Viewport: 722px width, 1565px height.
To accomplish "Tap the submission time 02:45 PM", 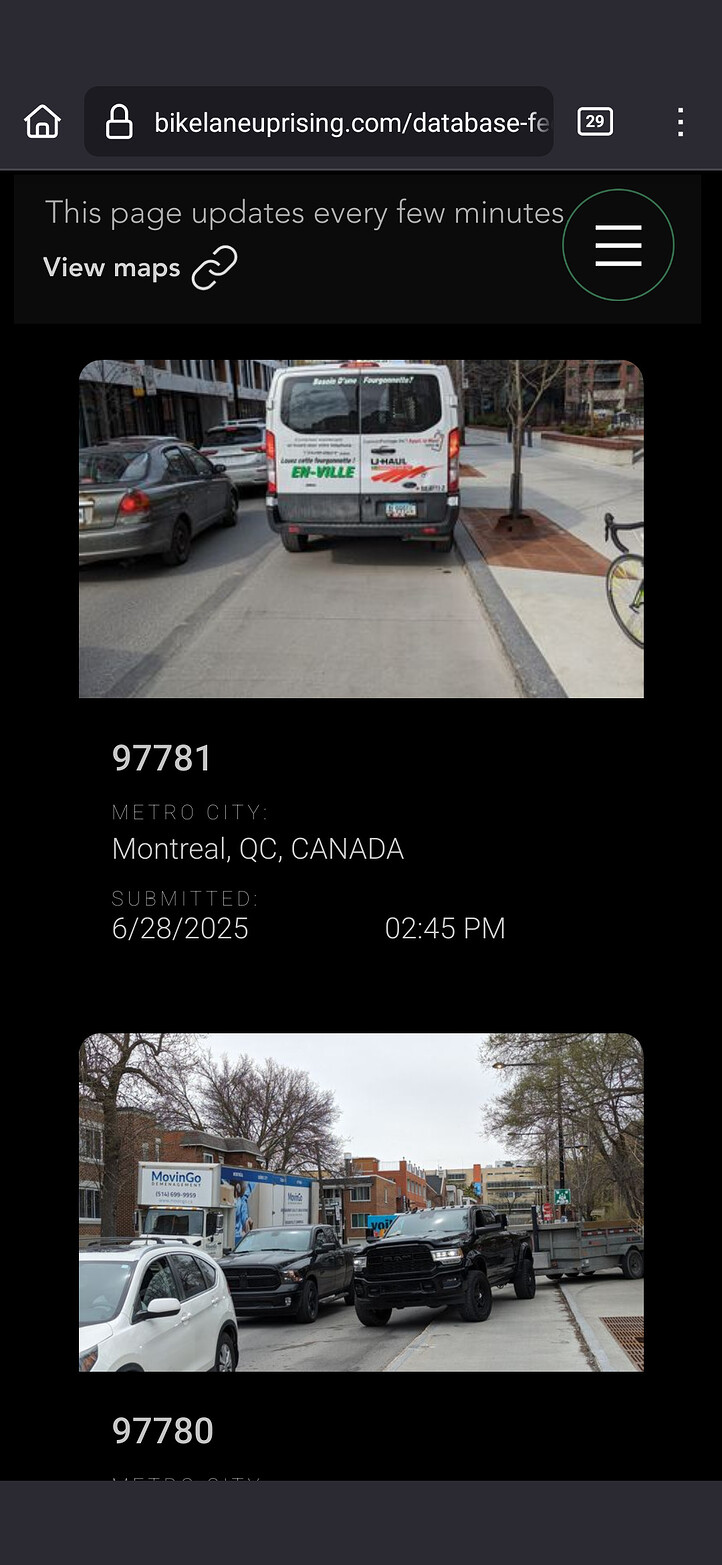I will tap(446, 928).
